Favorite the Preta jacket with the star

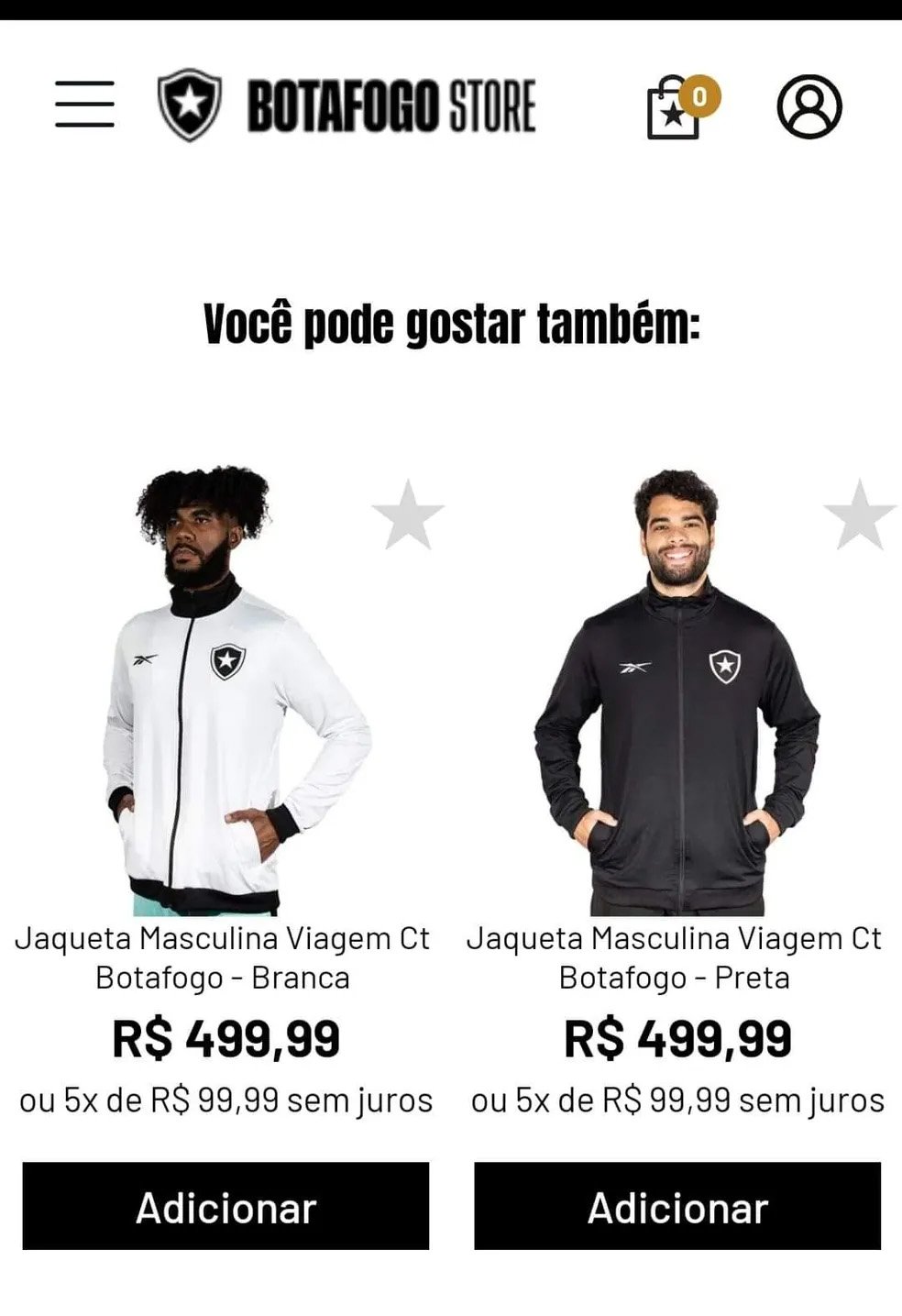click(x=858, y=515)
